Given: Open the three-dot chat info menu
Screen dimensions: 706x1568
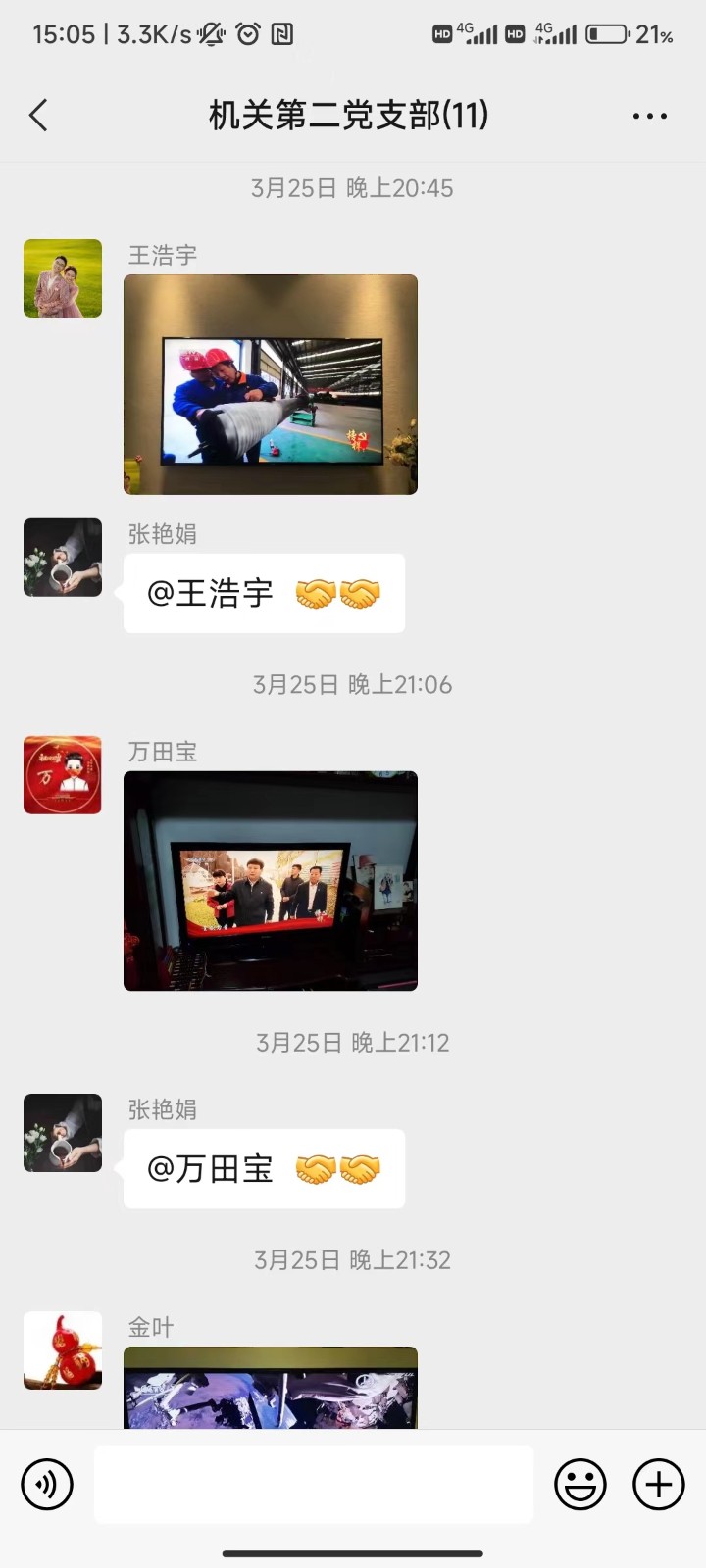Looking at the screenshot, I should pyautogui.click(x=649, y=116).
